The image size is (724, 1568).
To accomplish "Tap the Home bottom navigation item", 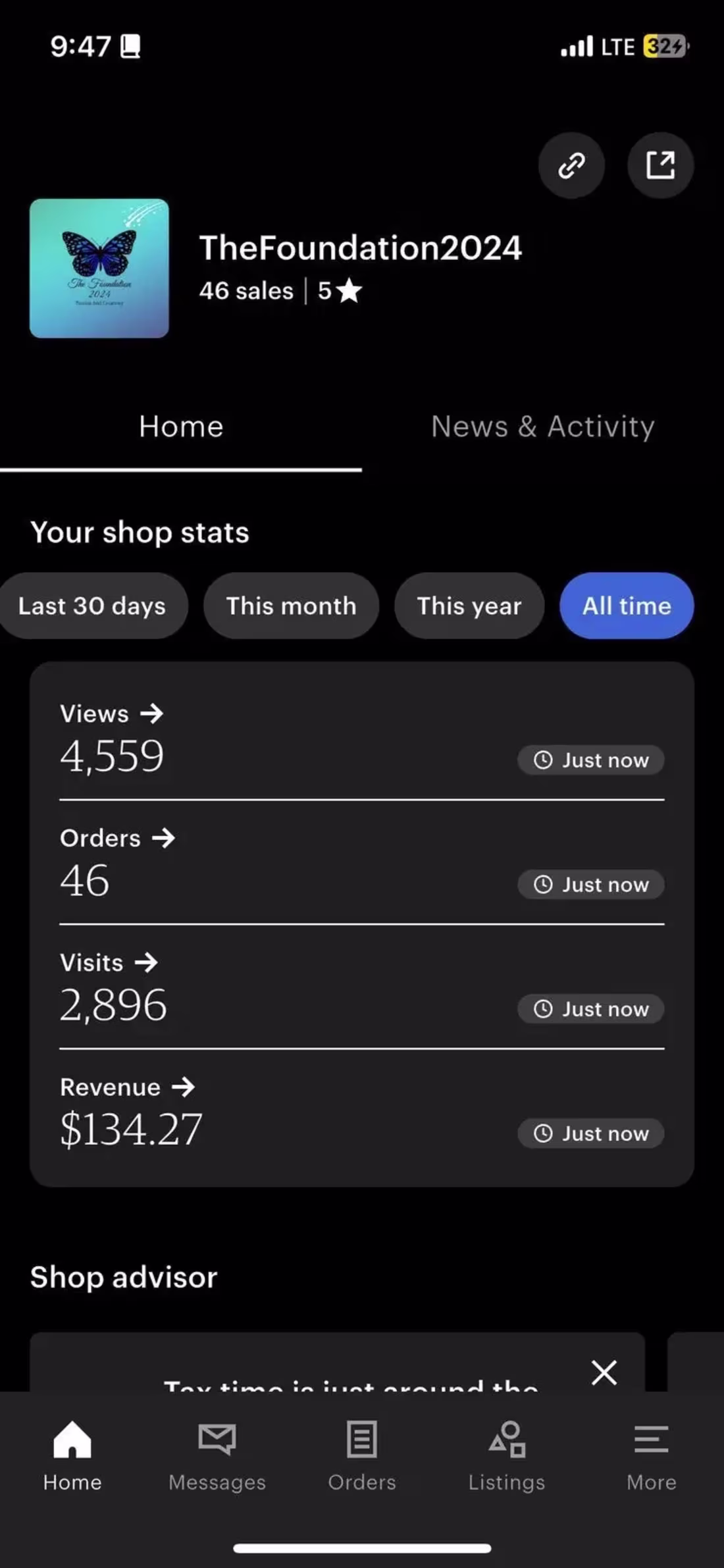I will click(x=72, y=1456).
